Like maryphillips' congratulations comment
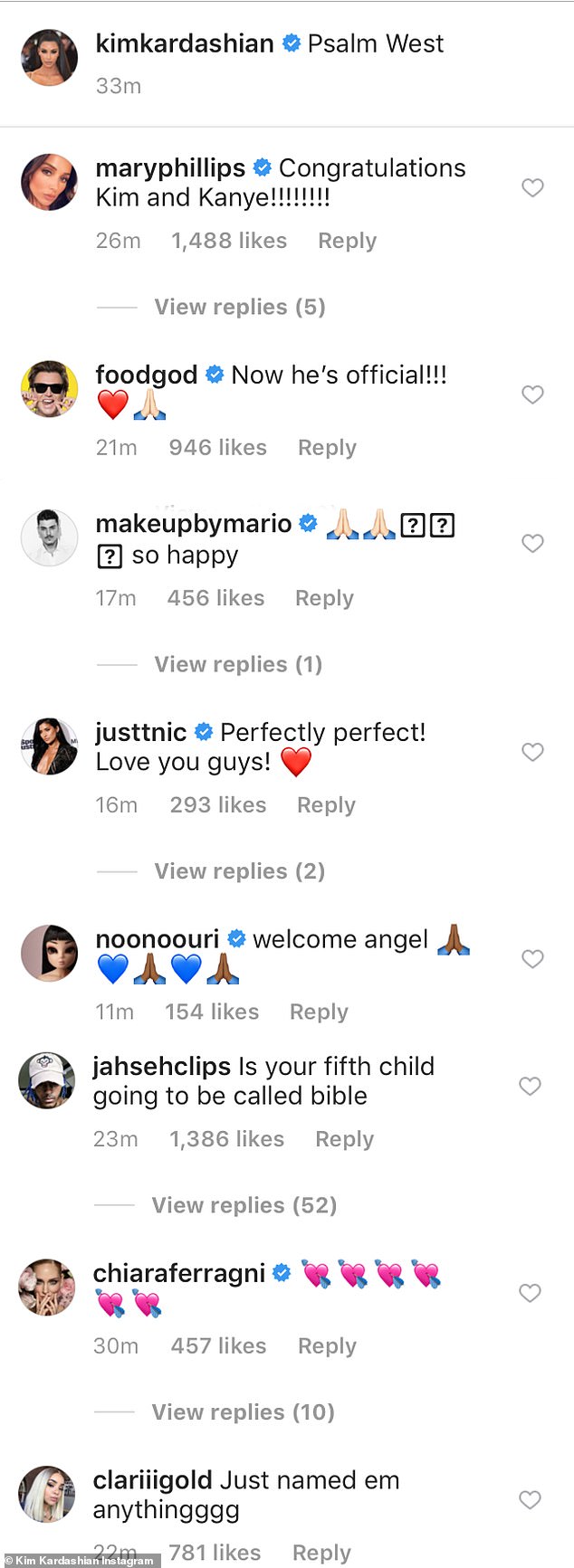Viewport: 574px width, 1568px height. (532, 187)
